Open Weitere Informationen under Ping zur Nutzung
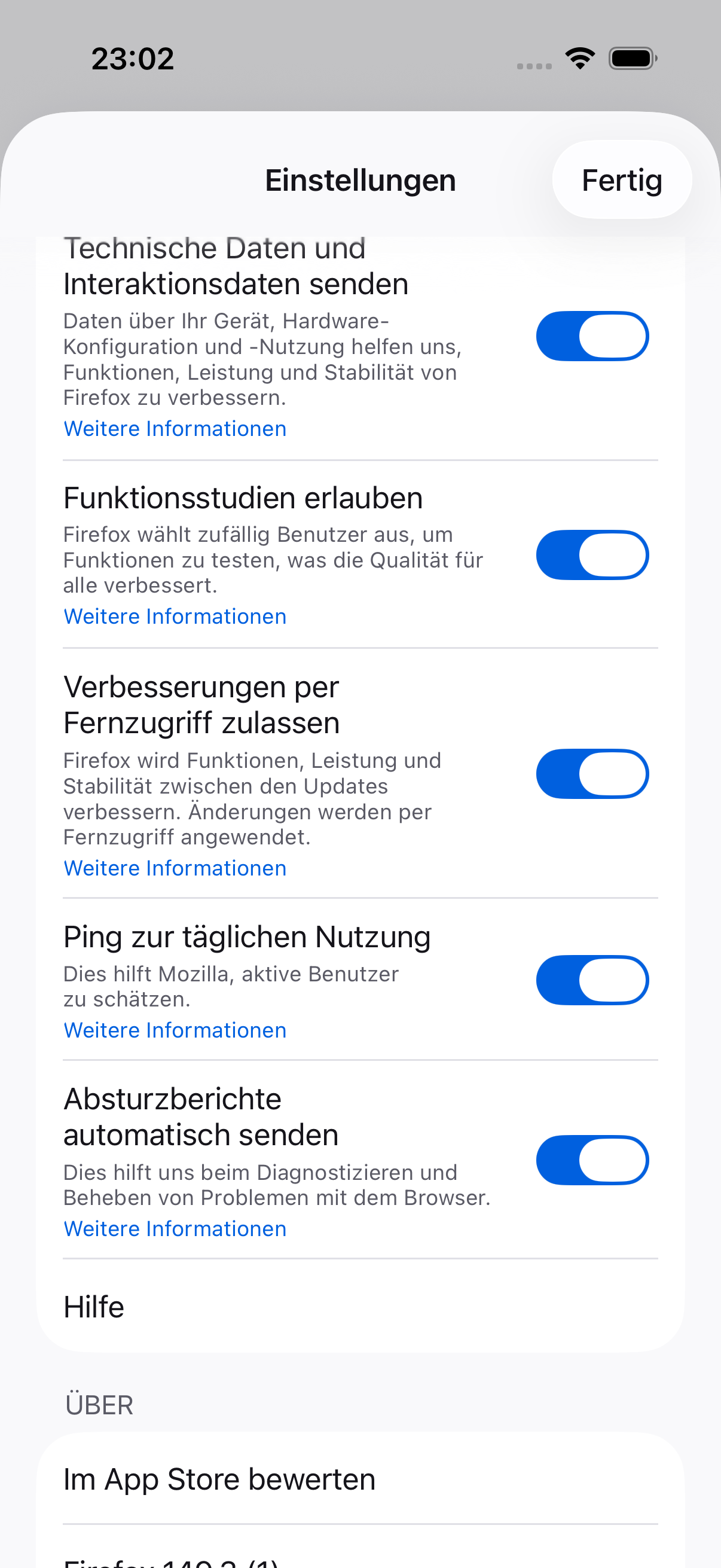The image size is (721, 1568). tap(175, 1030)
